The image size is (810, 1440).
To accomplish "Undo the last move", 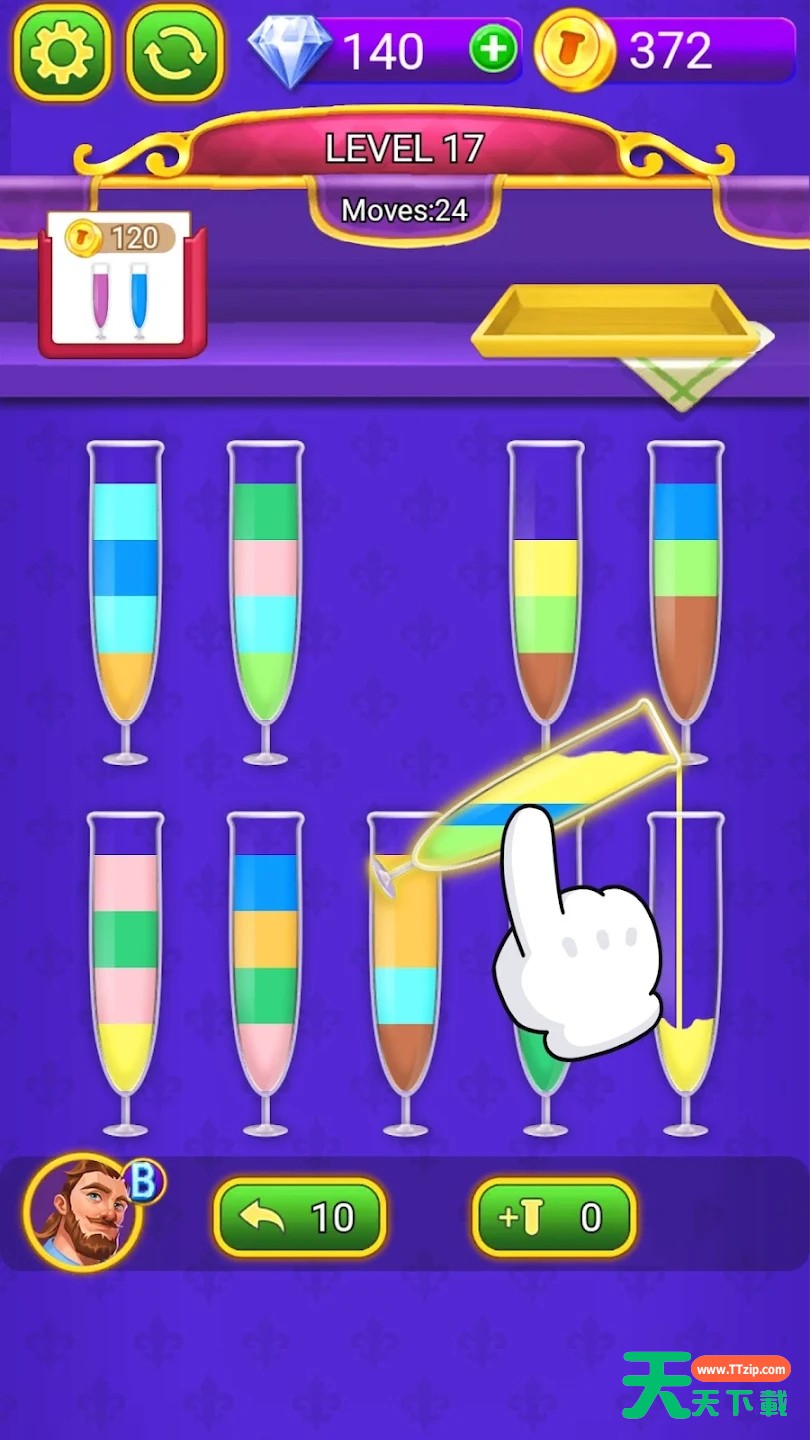I will click(299, 1217).
